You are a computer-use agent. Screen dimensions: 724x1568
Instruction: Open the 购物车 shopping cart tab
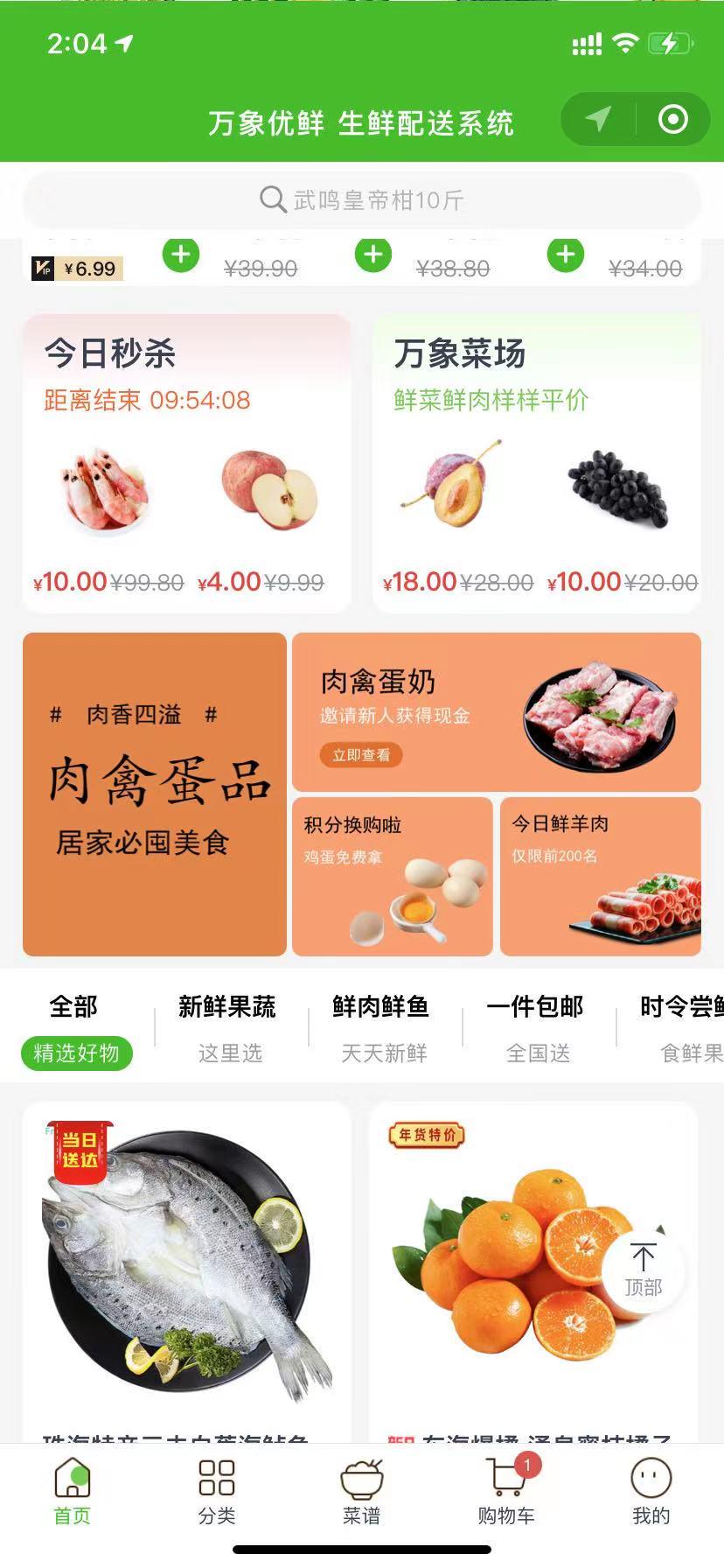(506, 1492)
